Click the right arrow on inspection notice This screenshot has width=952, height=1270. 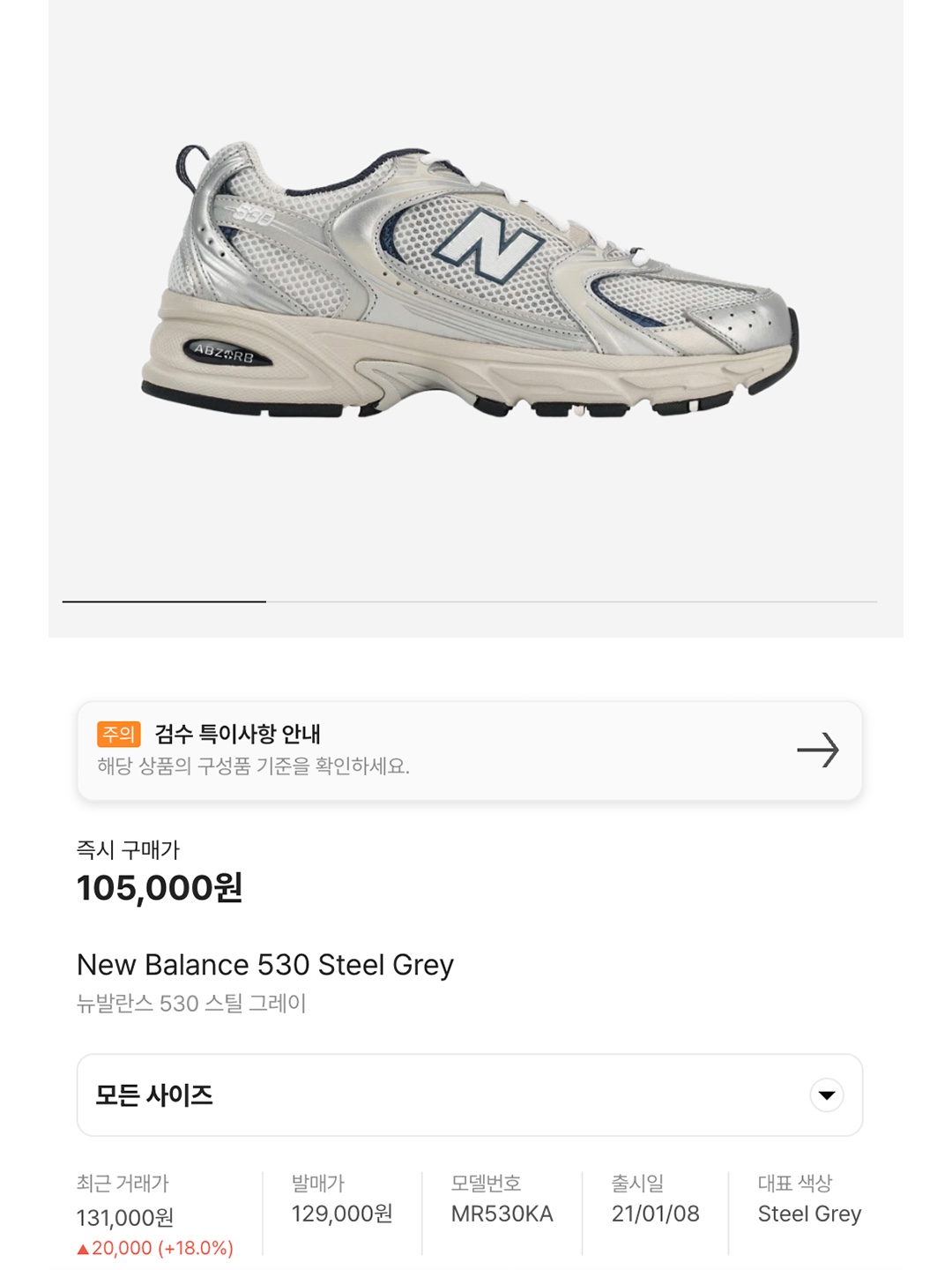(820, 750)
